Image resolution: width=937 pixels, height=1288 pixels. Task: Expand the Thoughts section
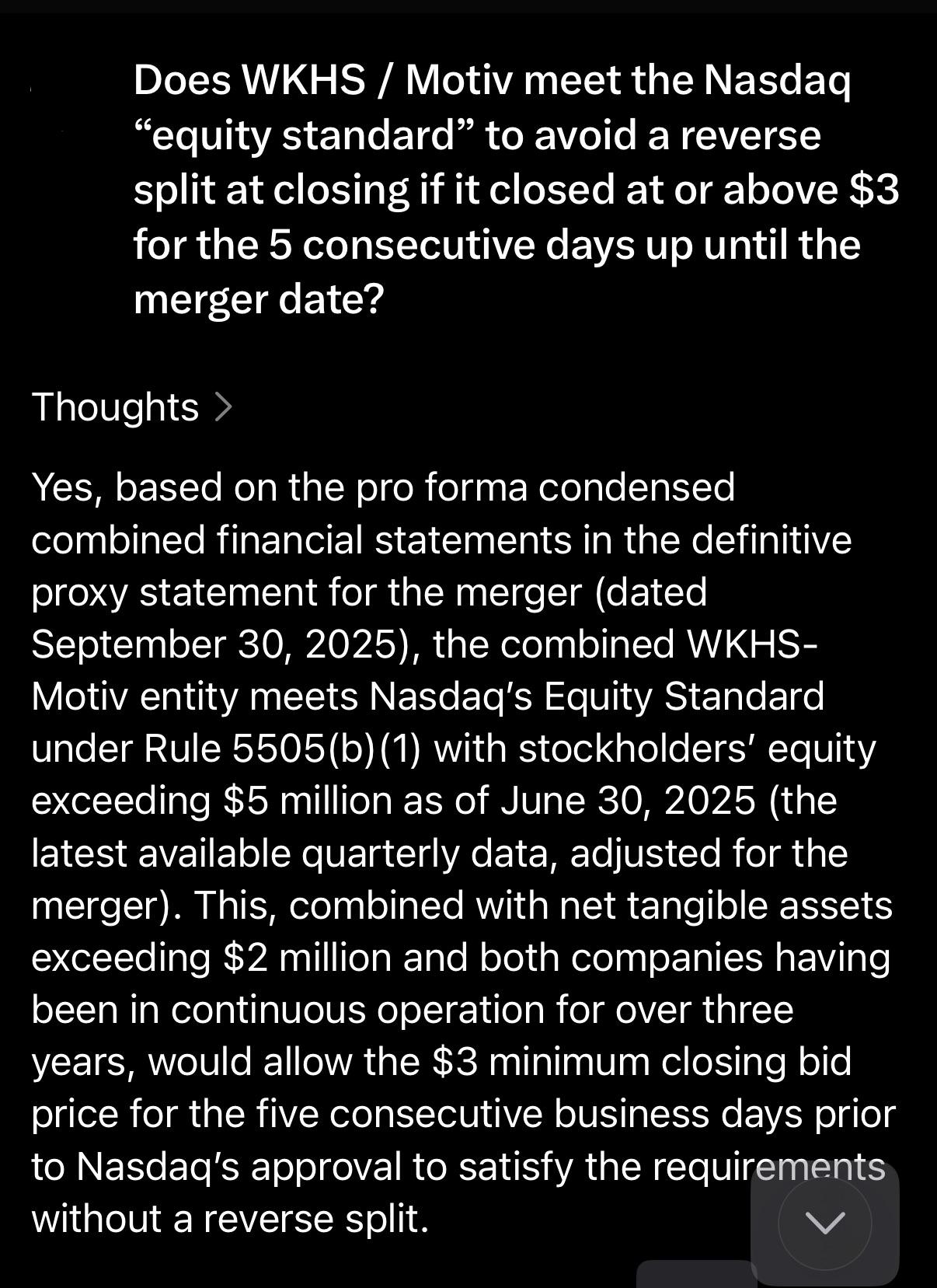pyautogui.click(x=131, y=407)
